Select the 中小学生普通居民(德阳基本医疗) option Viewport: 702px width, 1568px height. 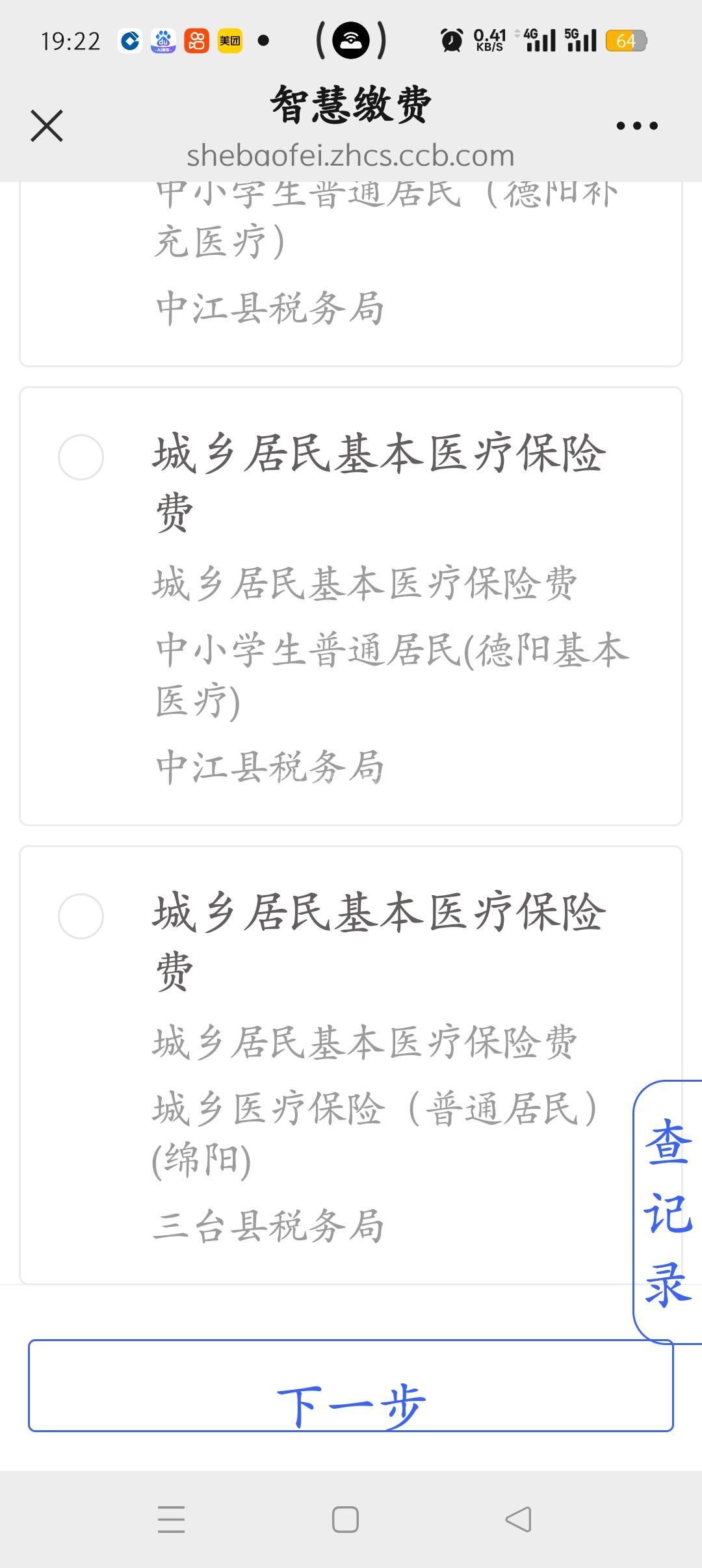81,458
